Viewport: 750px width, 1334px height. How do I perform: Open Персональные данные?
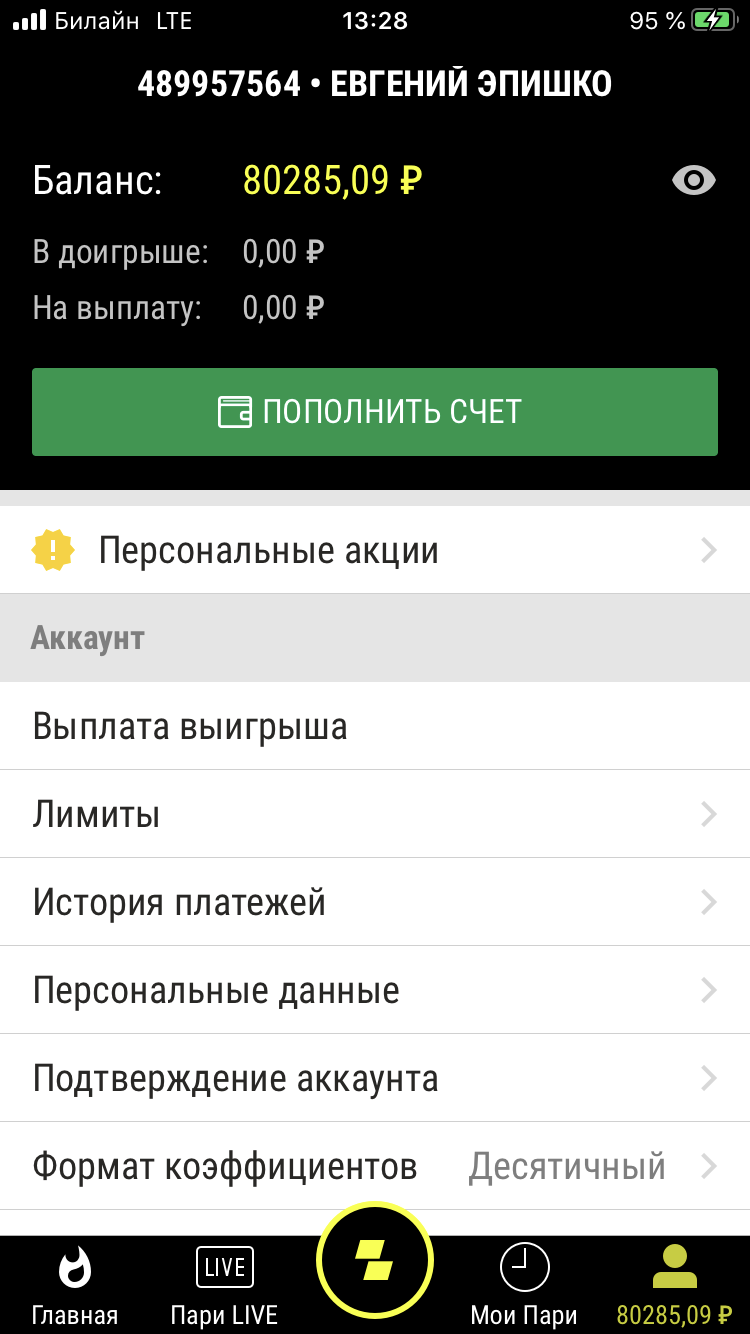click(x=375, y=990)
